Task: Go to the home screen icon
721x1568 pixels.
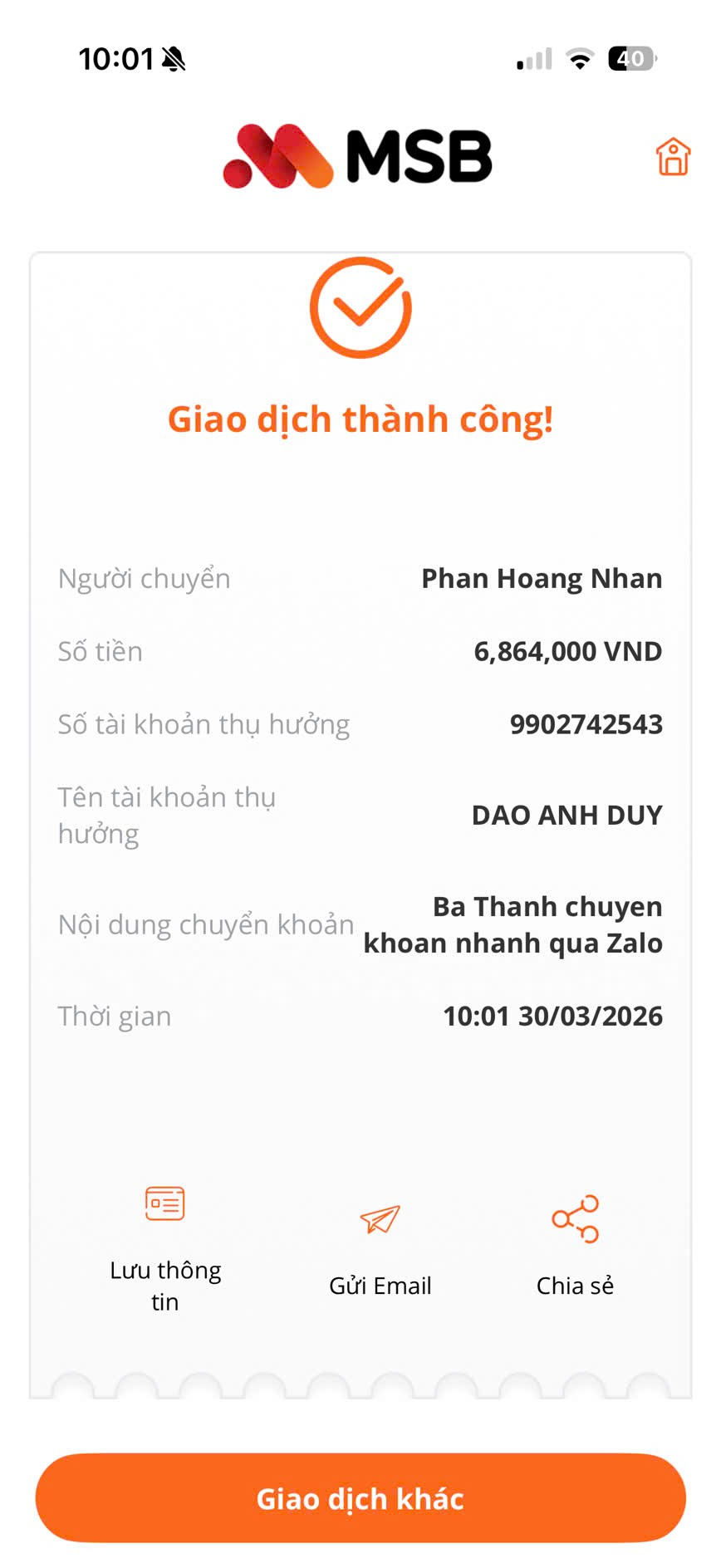Action: [673, 156]
